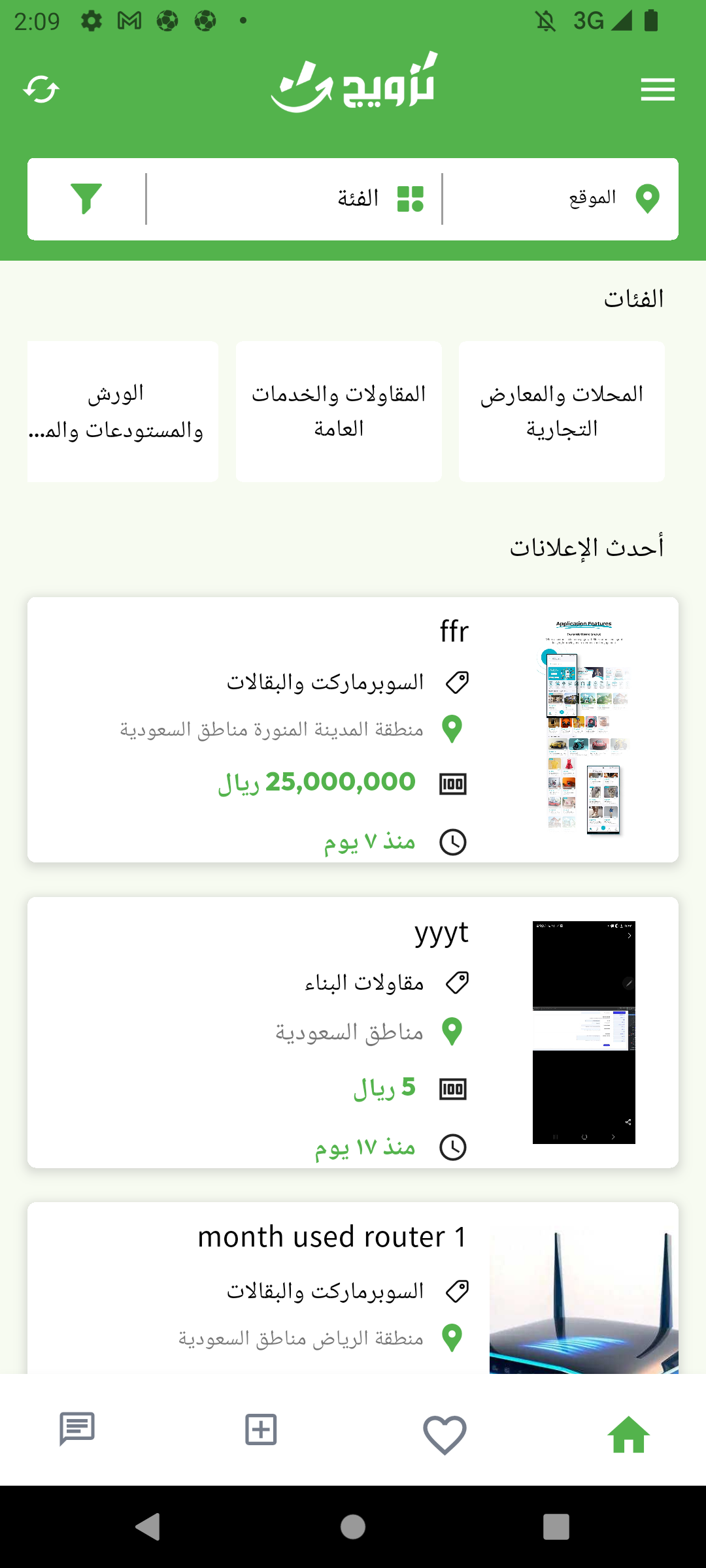Open the hamburger drawer menu
706x1568 pixels.
(x=657, y=90)
